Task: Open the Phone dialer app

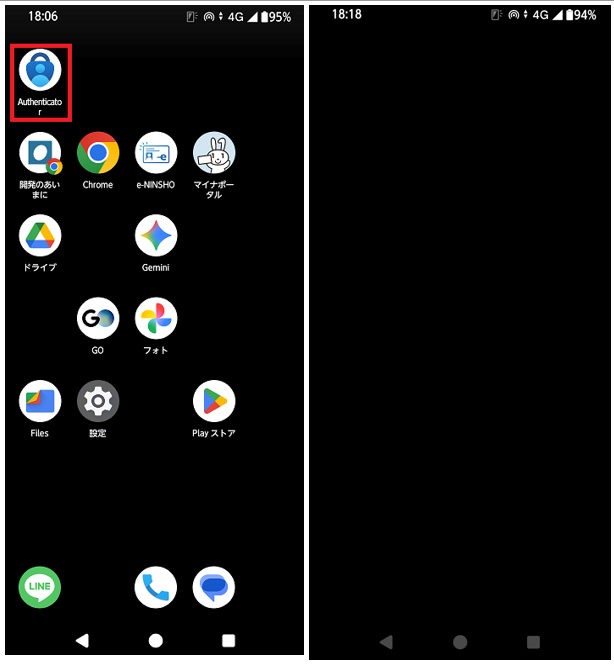Action: point(156,587)
